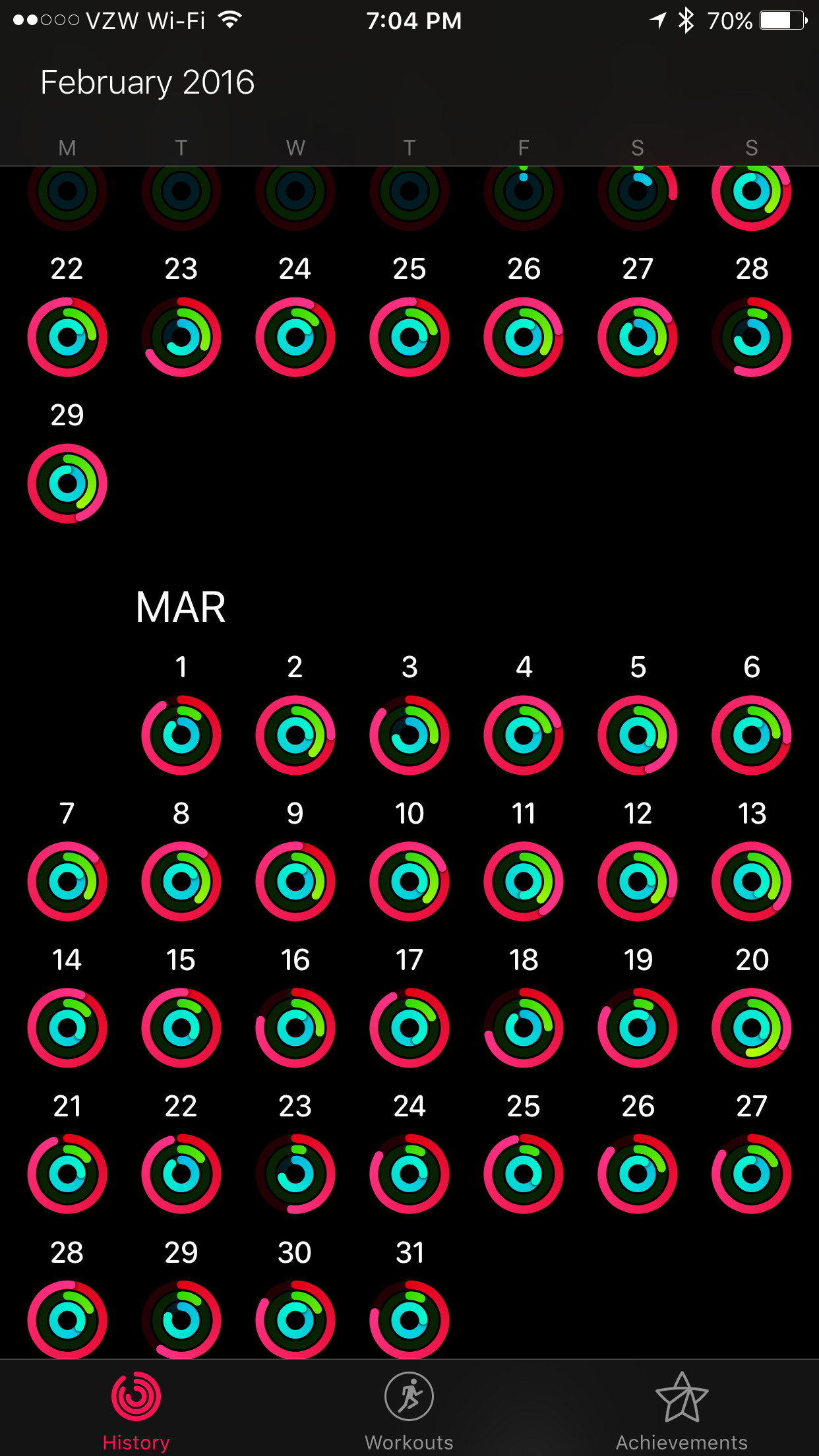Select March 9 activity rings
This screenshot has width=819, height=1456.
295,882
